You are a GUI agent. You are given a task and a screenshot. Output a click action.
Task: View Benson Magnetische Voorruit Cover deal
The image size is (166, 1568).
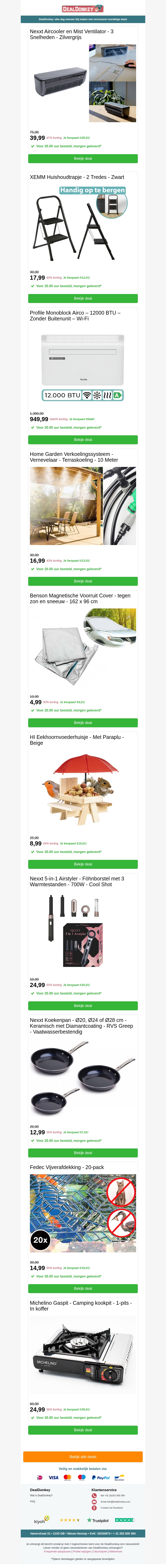pyautogui.click(x=83, y=722)
